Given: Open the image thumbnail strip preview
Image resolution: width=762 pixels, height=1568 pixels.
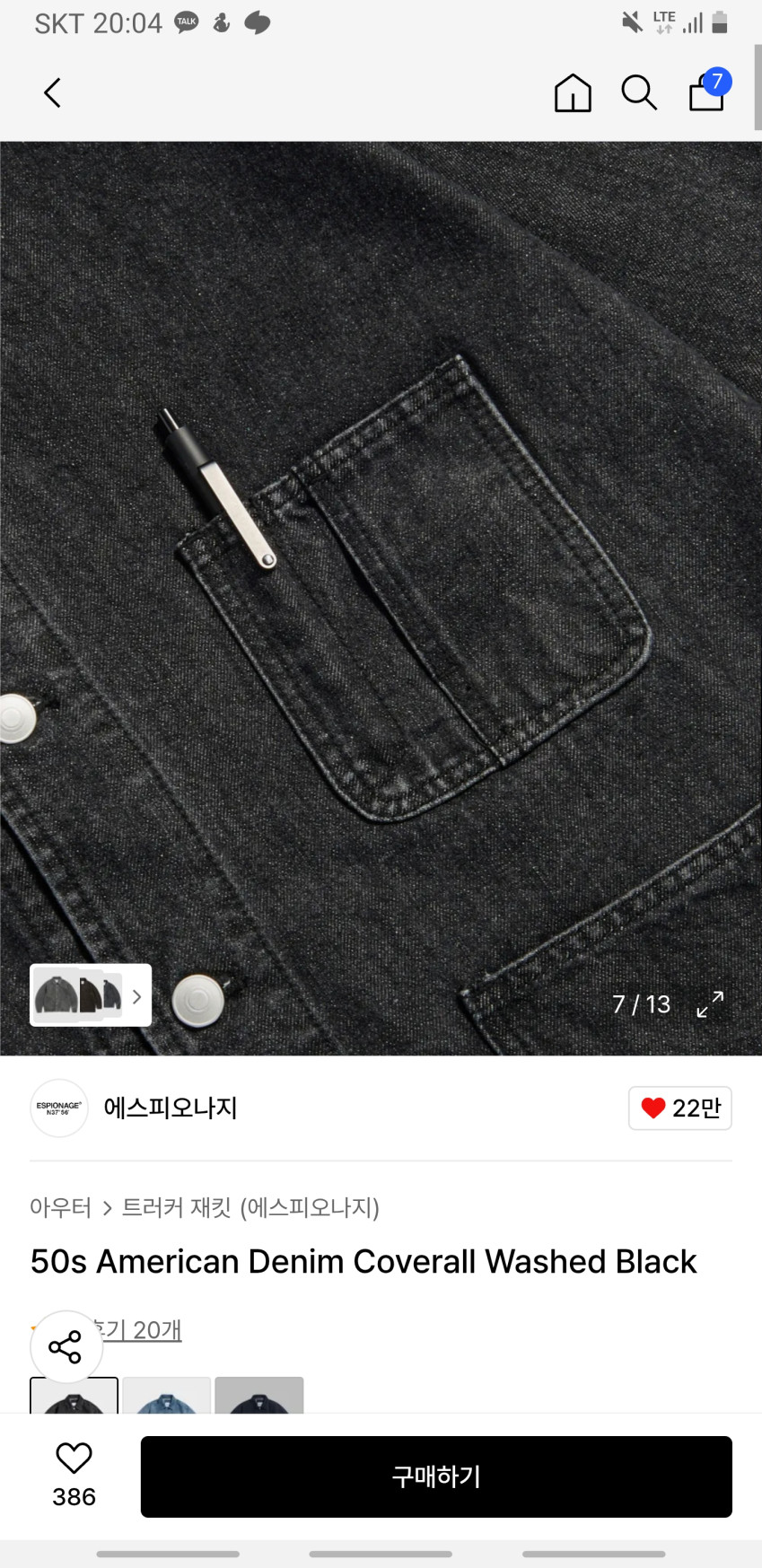Looking at the screenshot, I should 91,994.
